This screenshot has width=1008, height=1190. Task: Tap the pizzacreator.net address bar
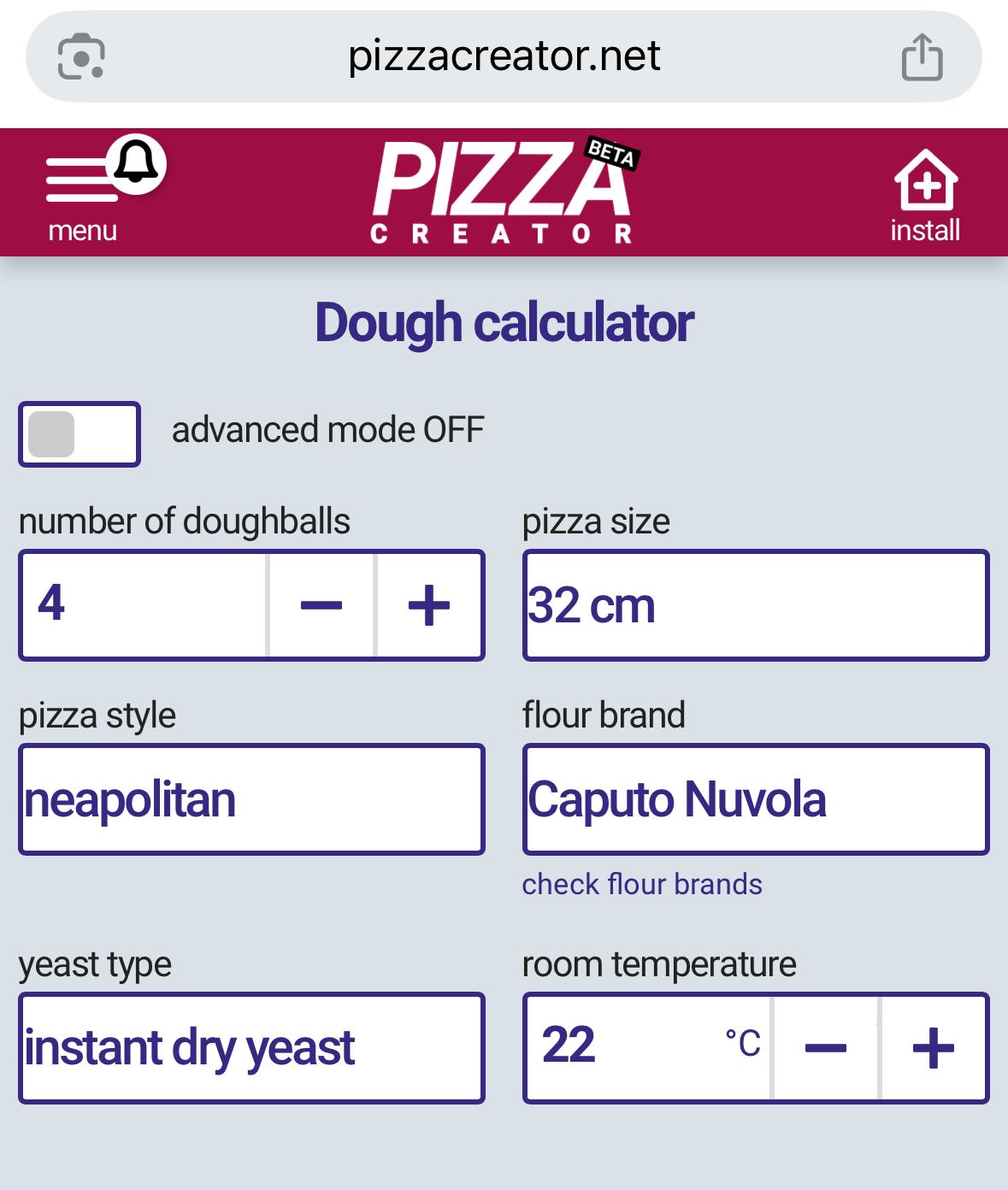504,57
